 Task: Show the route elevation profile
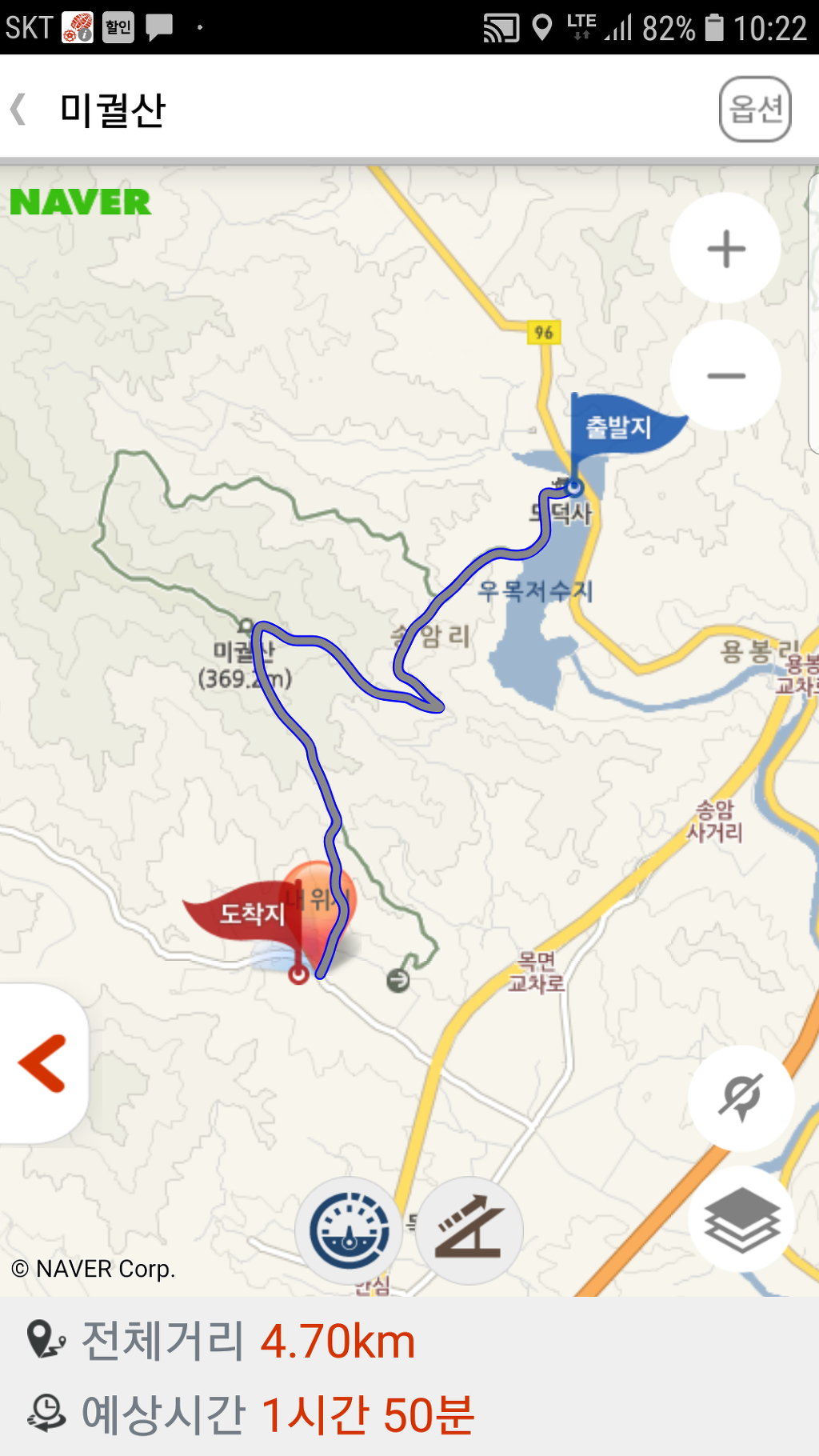tap(469, 1230)
